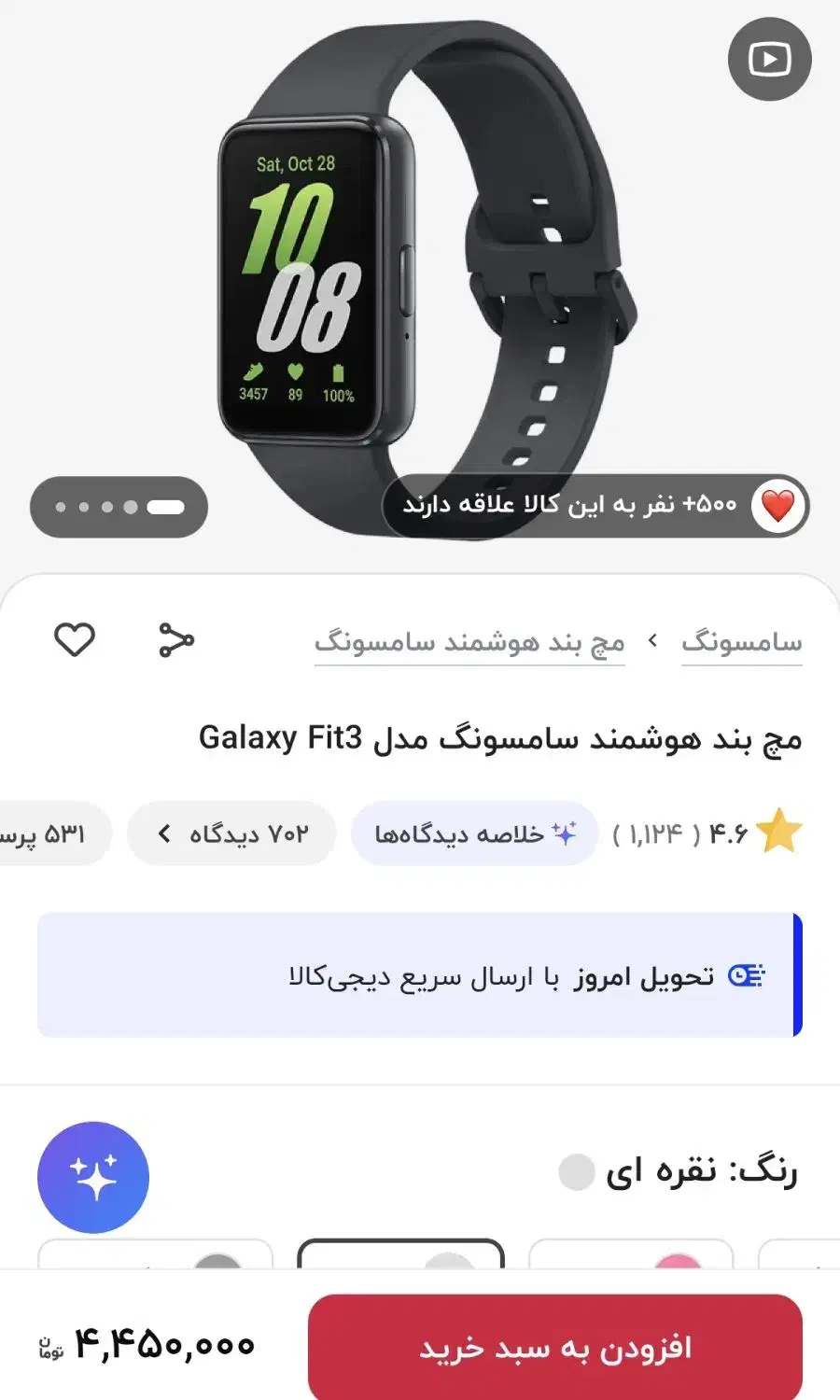Tap the image page indicator dots
The width and height of the screenshot is (840, 1400).
pyautogui.click(x=119, y=507)
